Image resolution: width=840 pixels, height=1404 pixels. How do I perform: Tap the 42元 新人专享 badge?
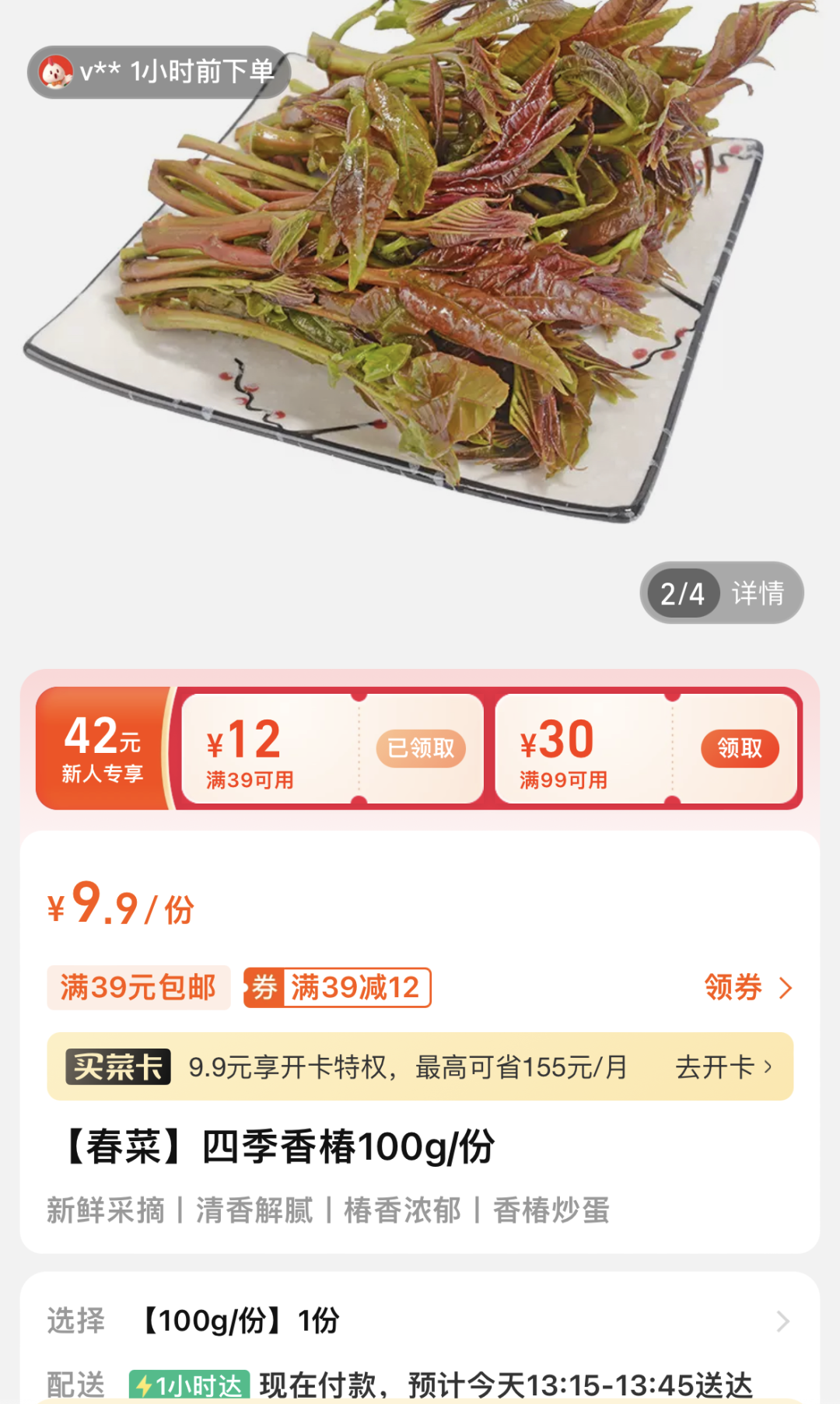click(102, 748)
